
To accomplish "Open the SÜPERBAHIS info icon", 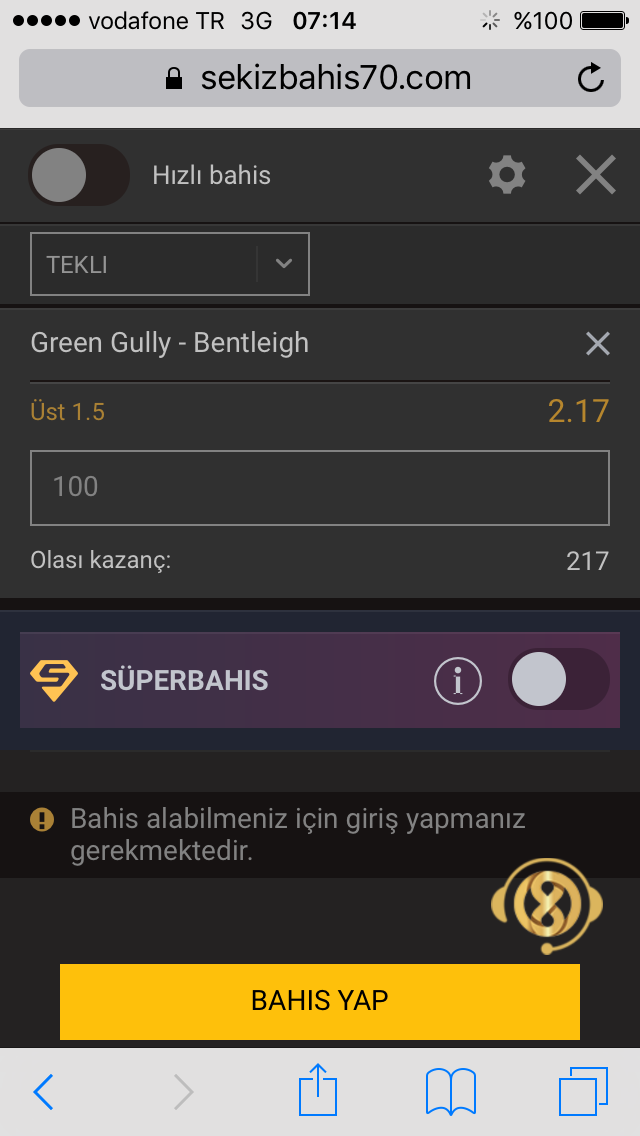I will (x=457, y=680).
